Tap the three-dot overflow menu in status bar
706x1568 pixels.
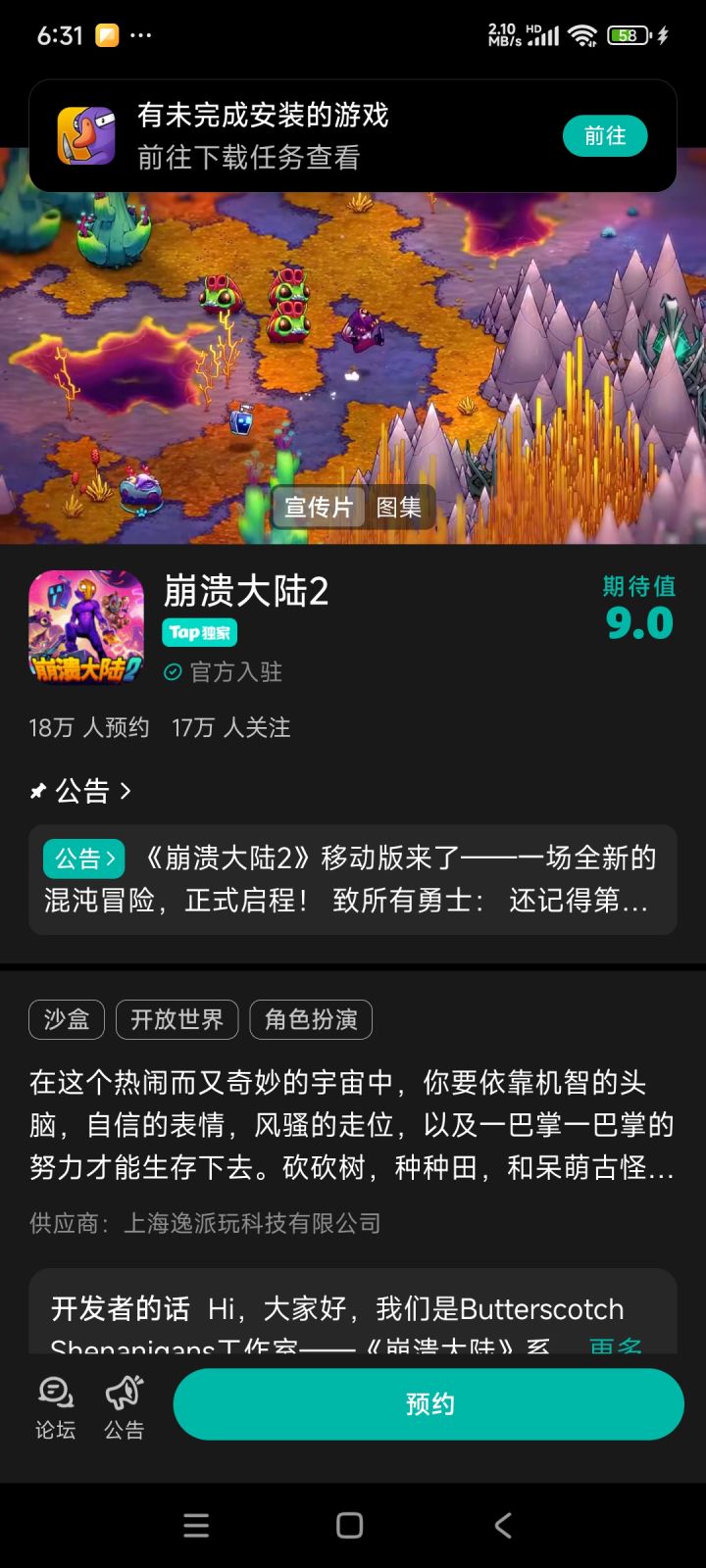141,34
